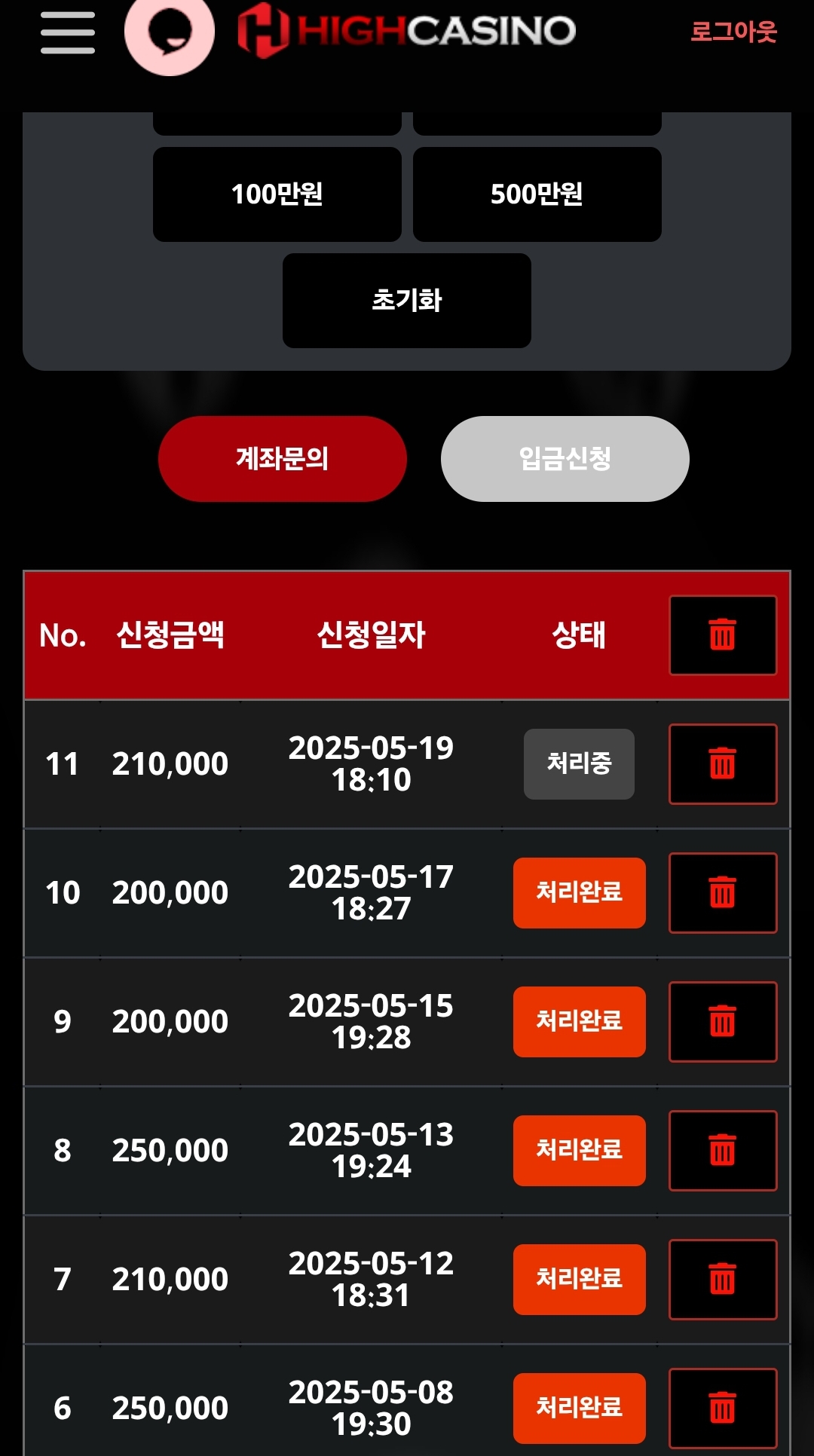Submit deposit request with 입금신청

pyautogui.click(x=565, y=458)
